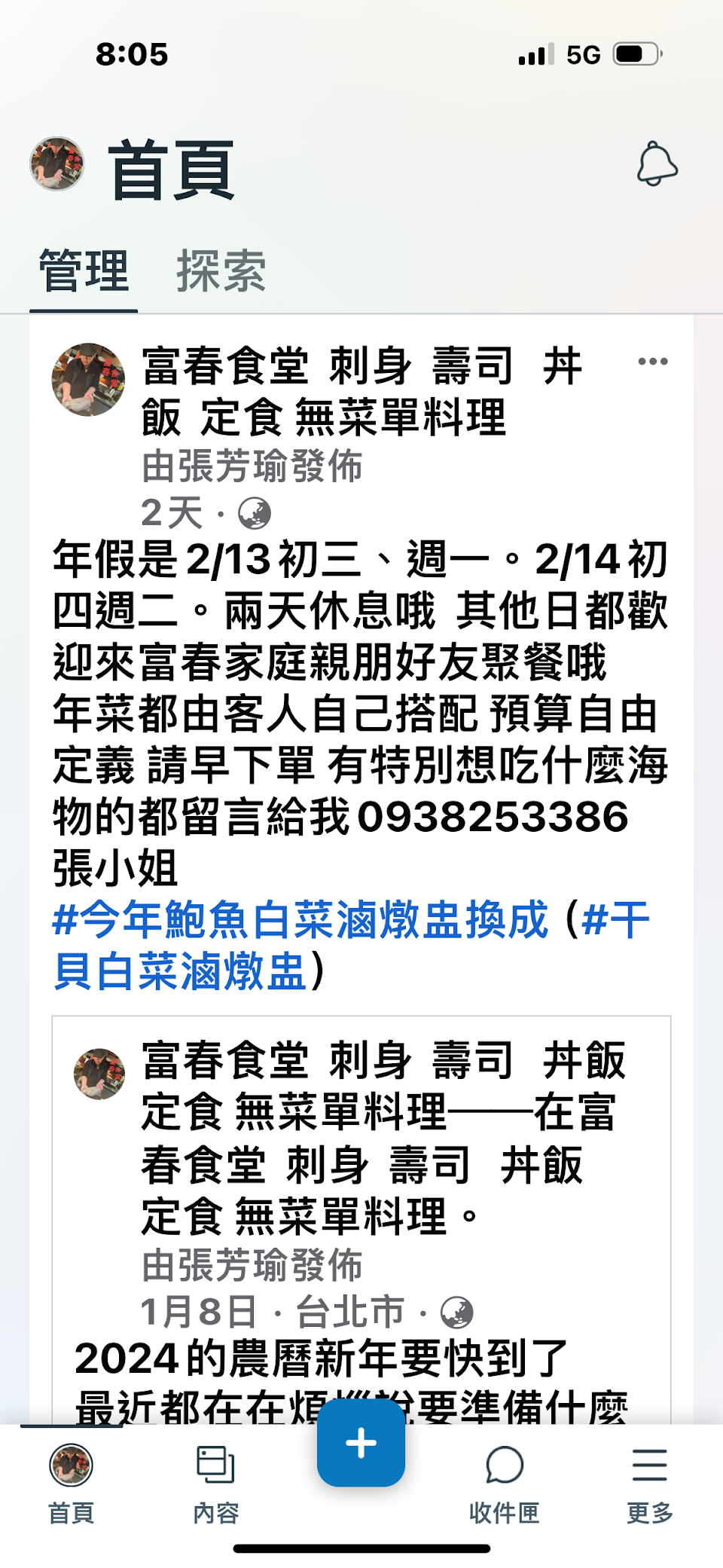This screenshot has width=723, height=1568.
Task: Open the page profile picture beside 首頁
Action: (x=57, y=164)
